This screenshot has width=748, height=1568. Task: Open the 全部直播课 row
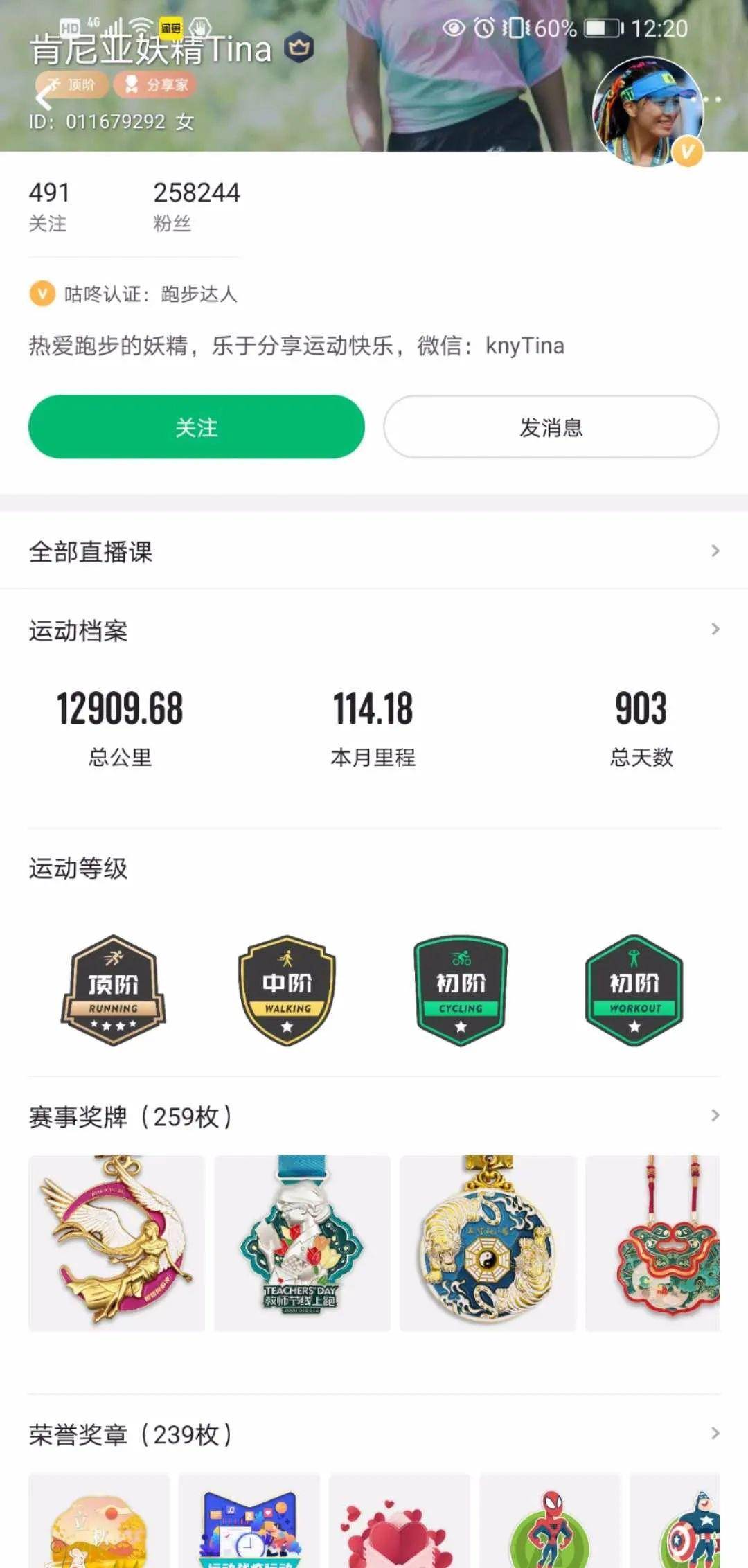point(374,551)
